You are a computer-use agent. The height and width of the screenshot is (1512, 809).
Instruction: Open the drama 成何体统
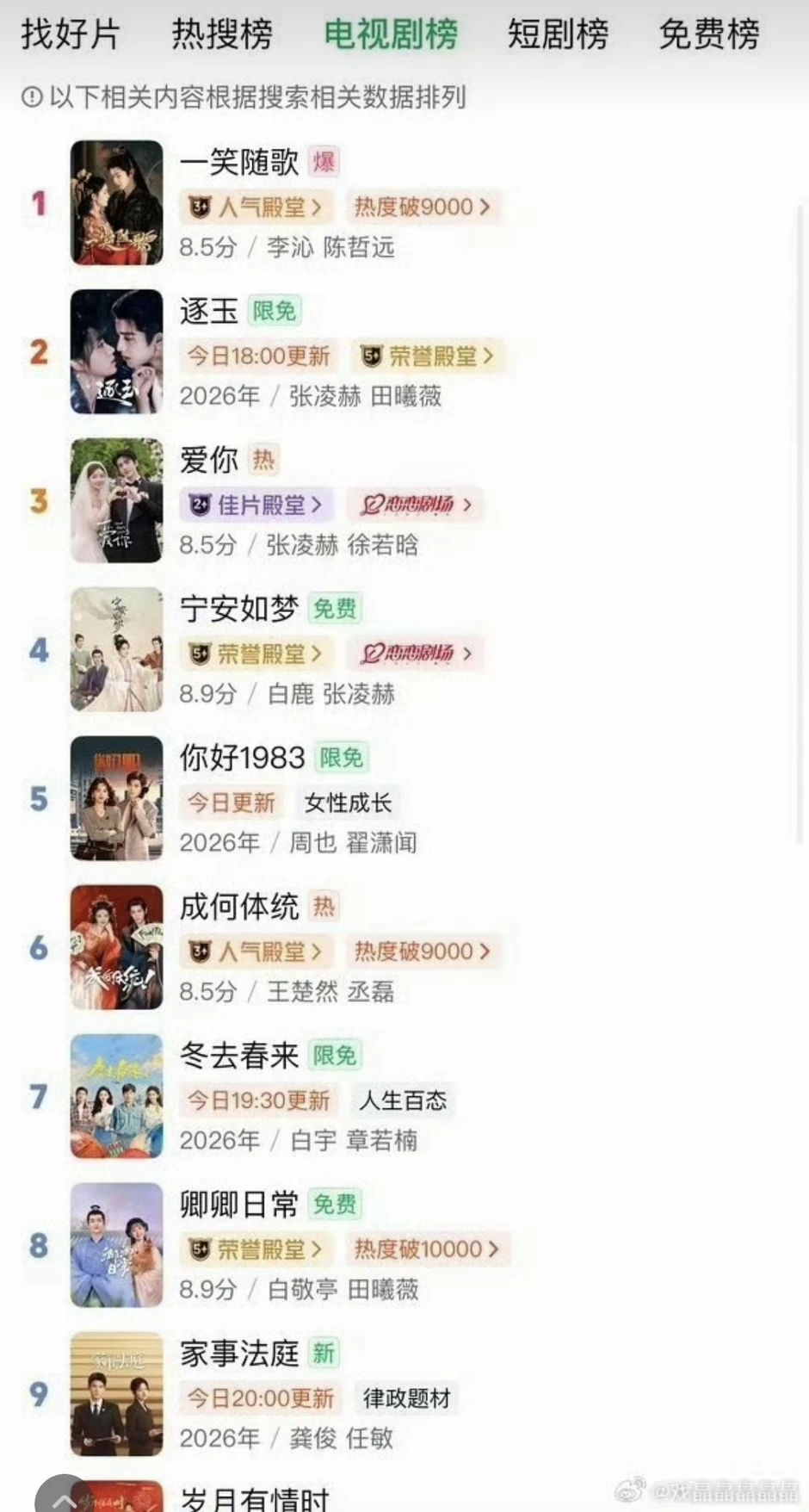[x=238, y=907]
